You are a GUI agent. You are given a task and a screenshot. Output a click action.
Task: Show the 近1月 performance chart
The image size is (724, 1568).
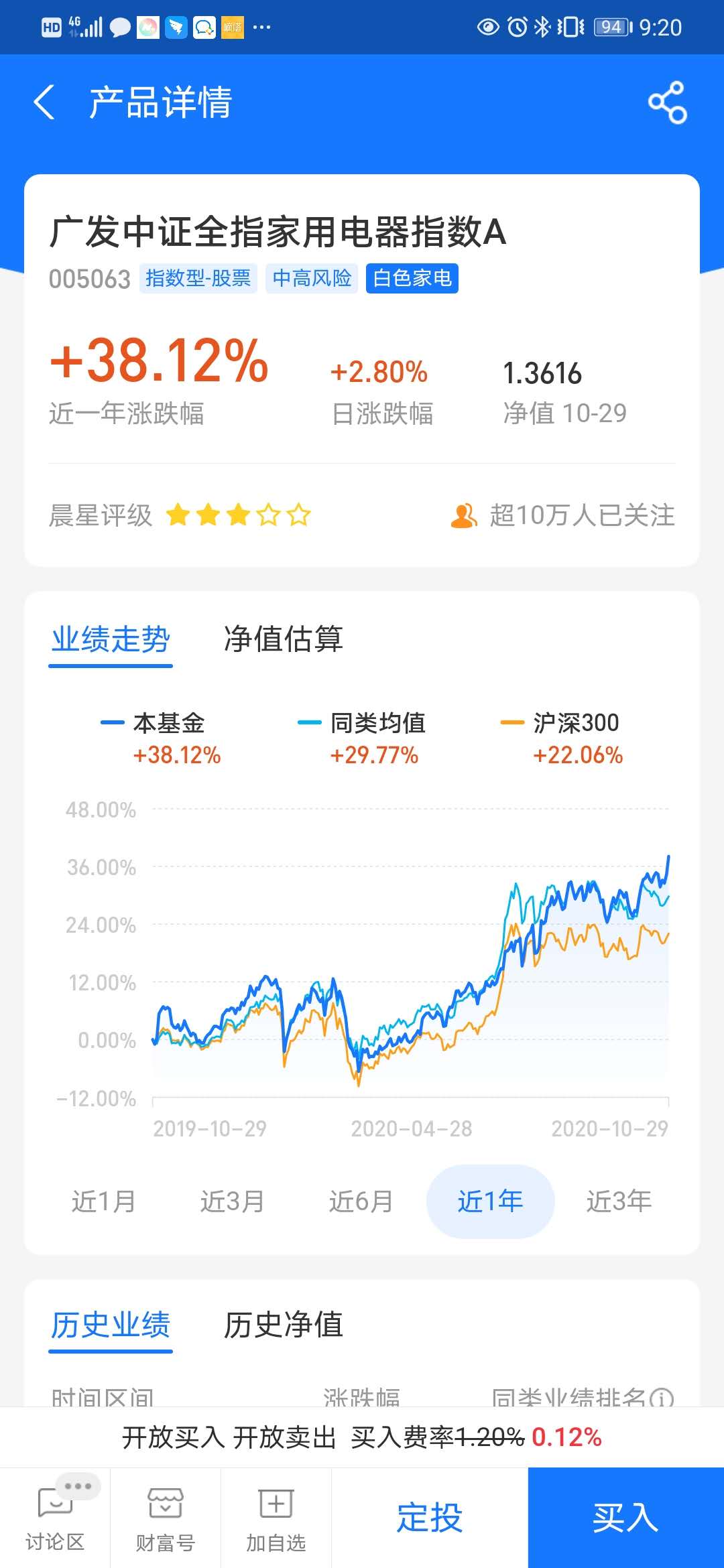coord(103,1201)
